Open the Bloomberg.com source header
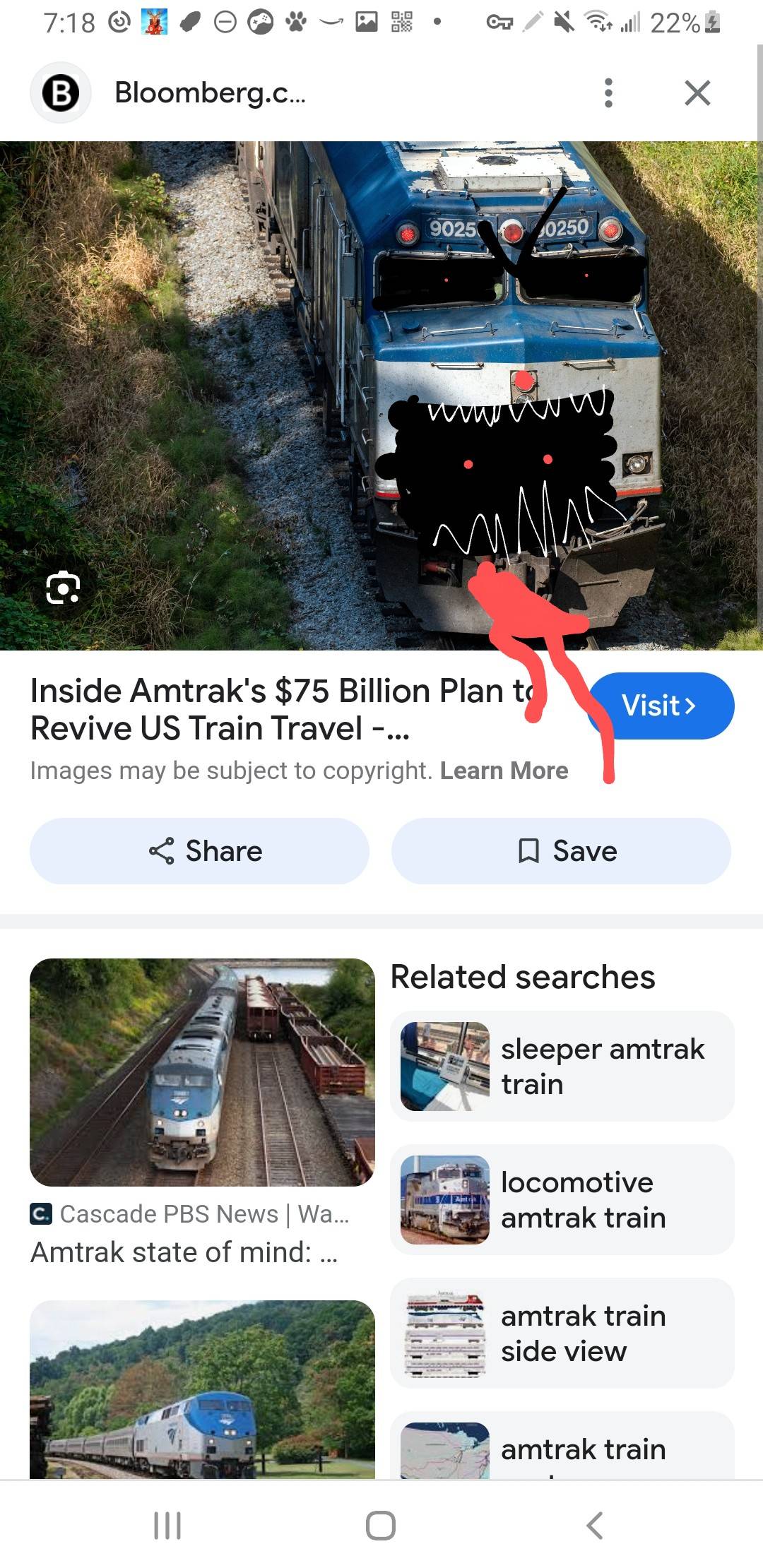Image resolution: width=763 pixels, height=1568 pixels. click(210, 93)
